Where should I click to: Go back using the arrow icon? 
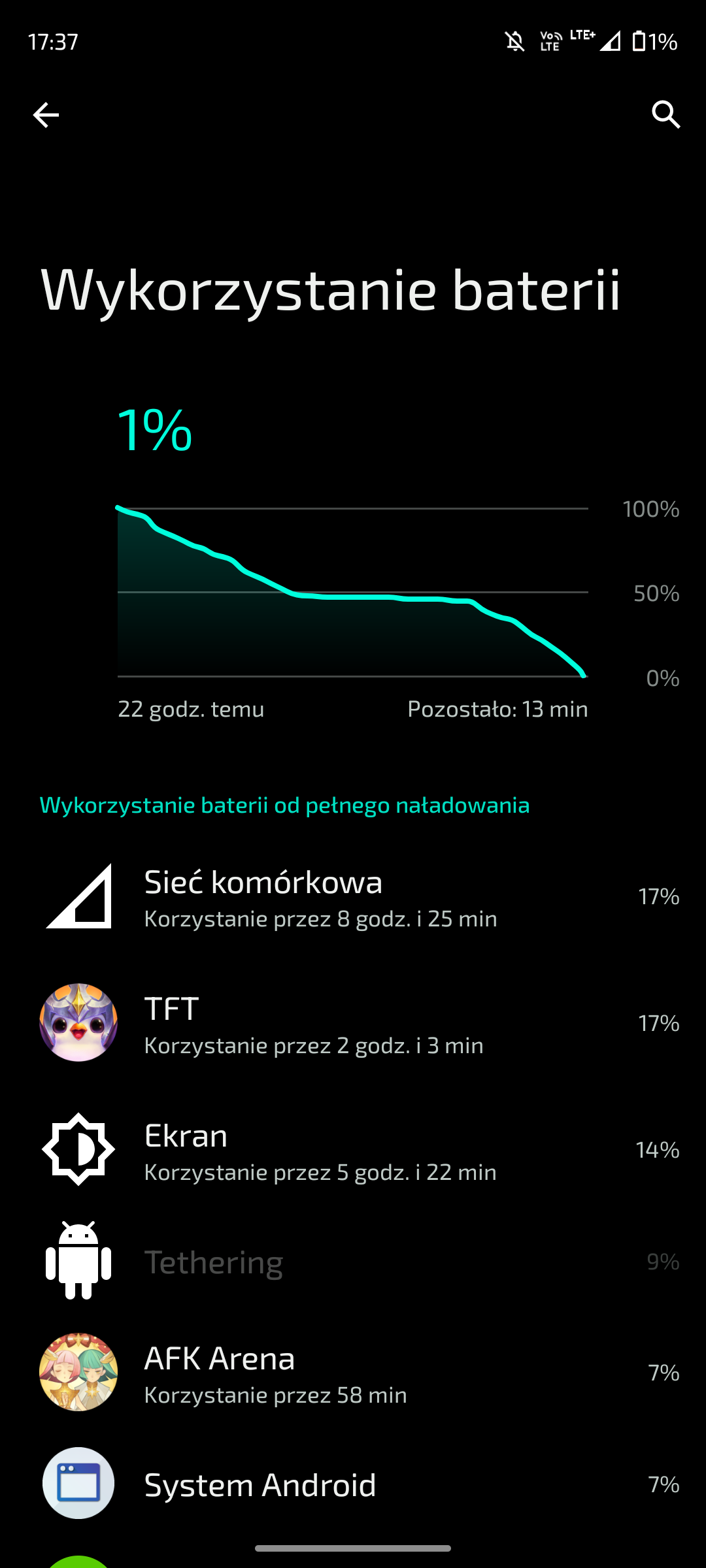pos(46,115)
